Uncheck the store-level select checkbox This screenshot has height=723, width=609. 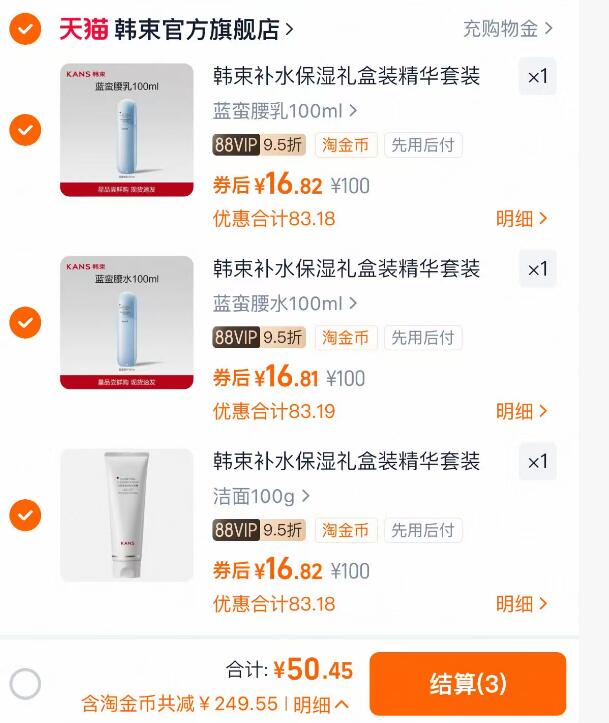pos(25,29)
